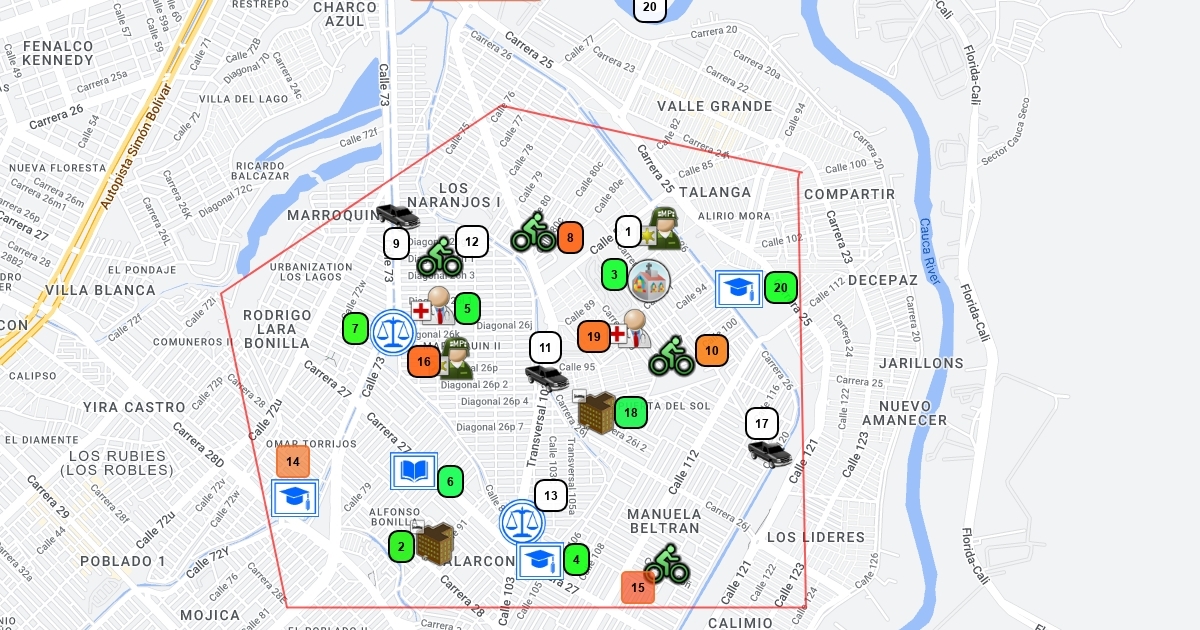Tap marker 1 beside the police officer
The width and height of the screenshot is (1200, 630).
coord(628,232)
